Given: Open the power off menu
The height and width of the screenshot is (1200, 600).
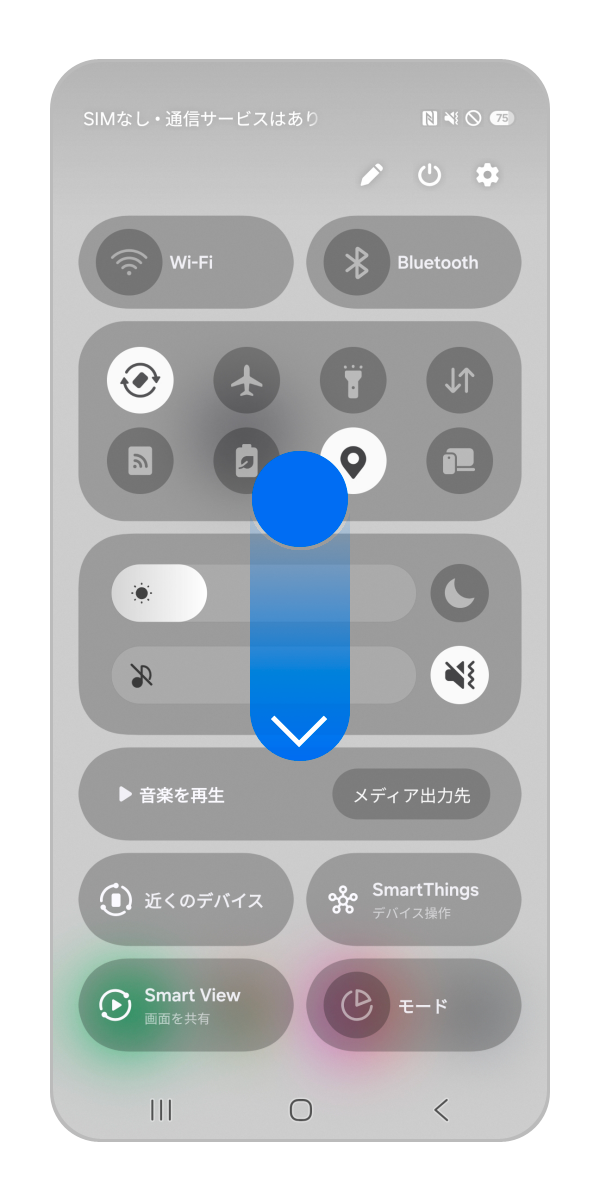Looking at the screenshot, I should [429, 175].
